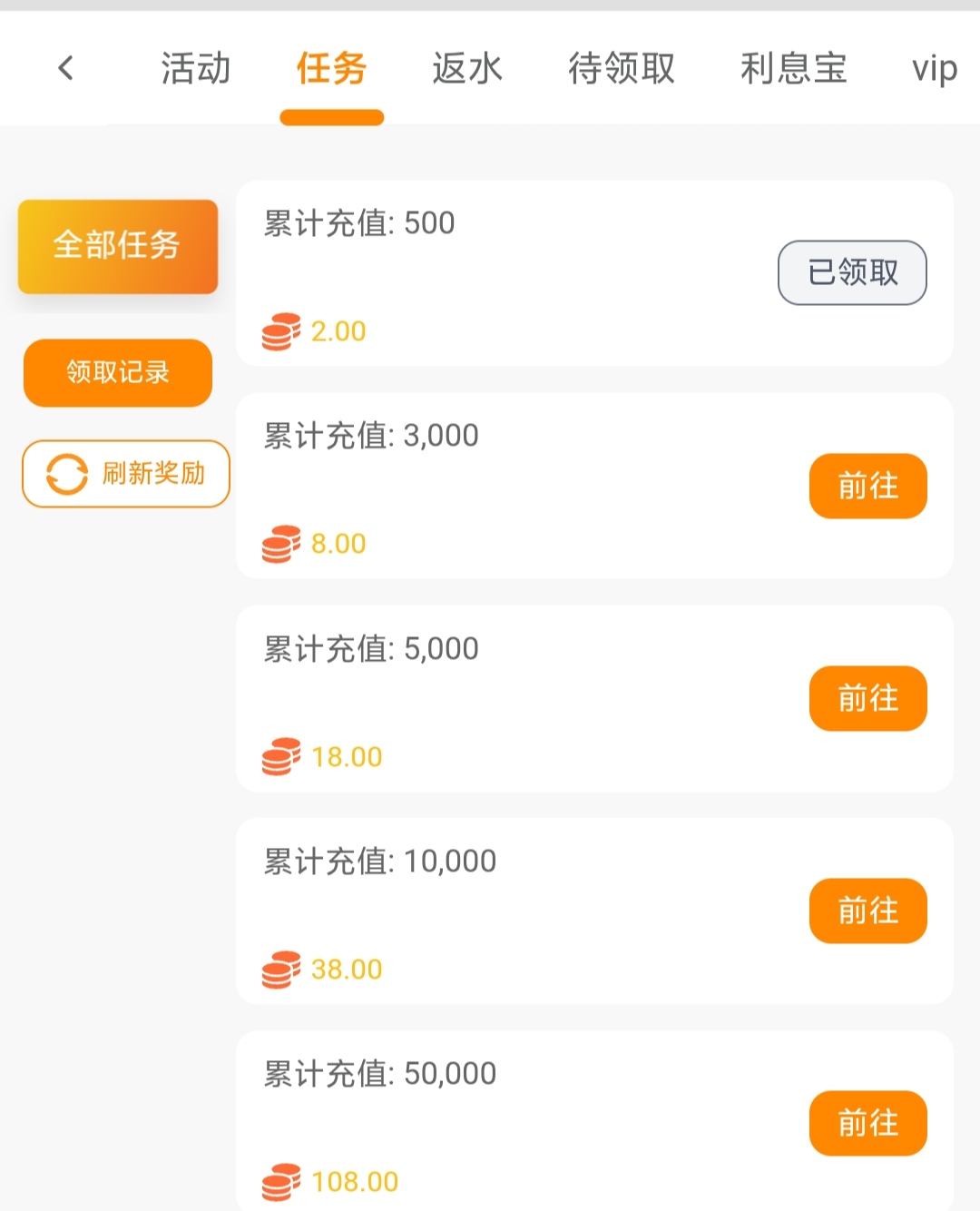Go back using the top-left arrow
The width and height of the screenshot is (980, 1211).
coord(65,68)
